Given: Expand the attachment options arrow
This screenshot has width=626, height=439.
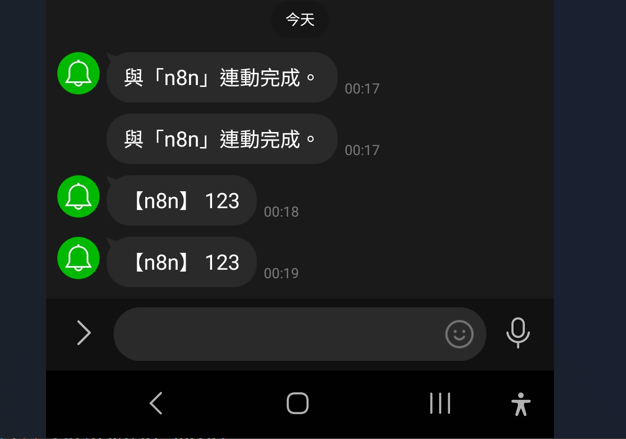Looking at the screenshot, I should [x=84, y=333].
